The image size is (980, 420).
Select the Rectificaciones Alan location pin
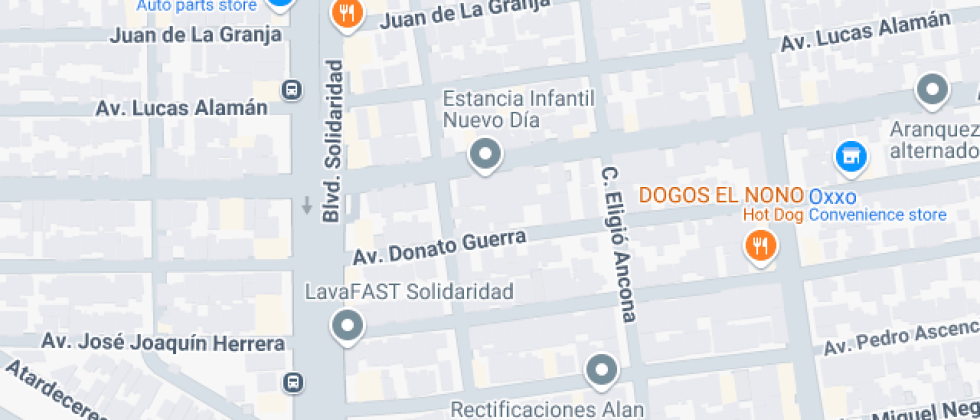click(x=601, y=371)
